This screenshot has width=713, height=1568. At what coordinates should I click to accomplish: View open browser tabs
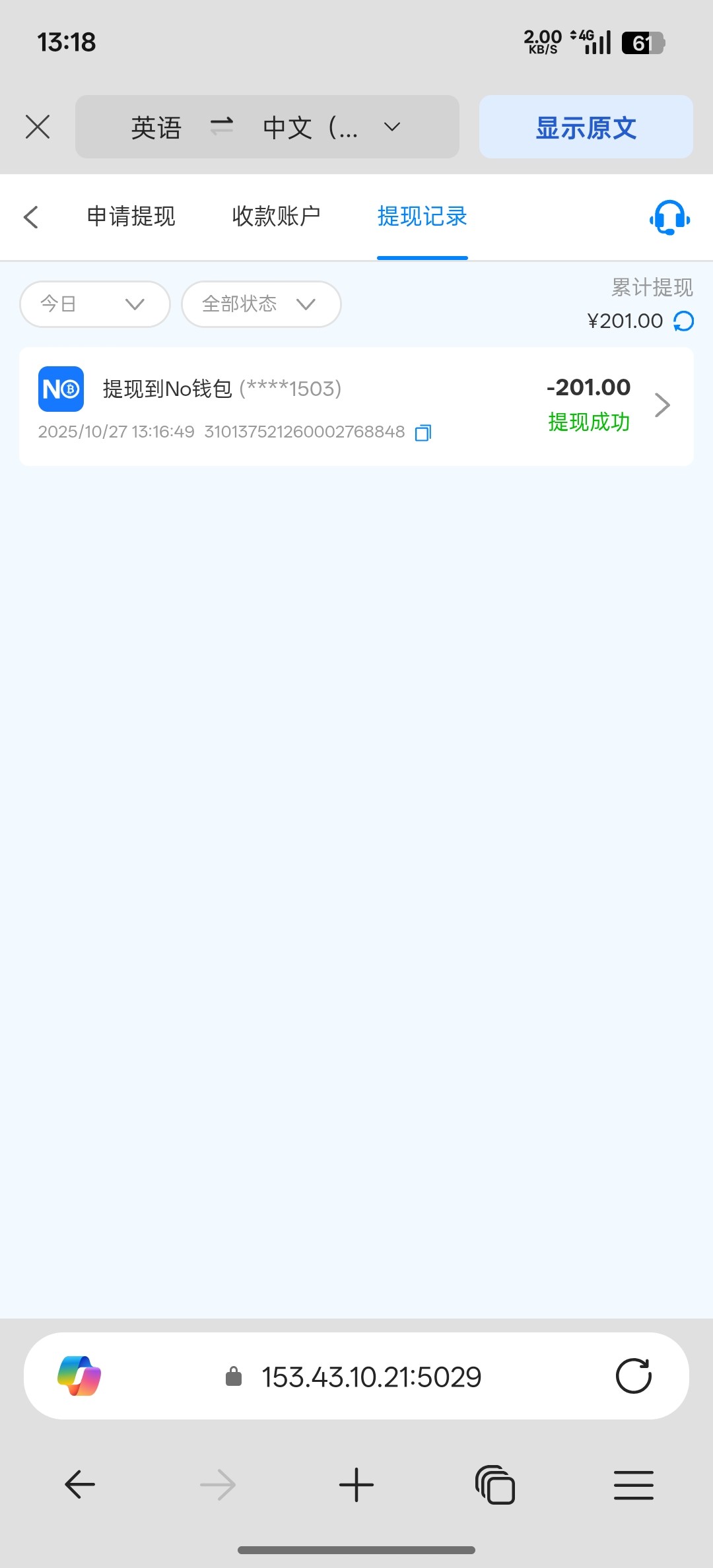[x=495, y=1485]
